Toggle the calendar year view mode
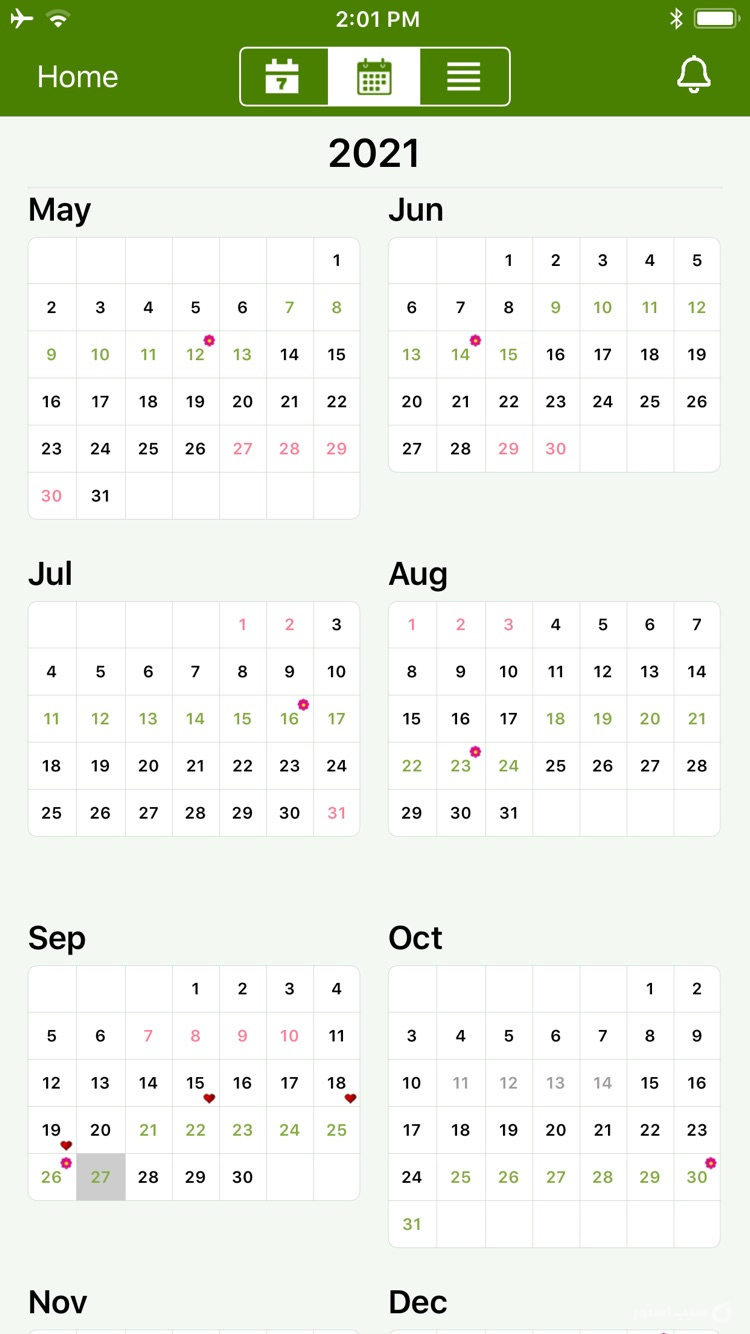The width and height of the screenshot is (750, 1334). 374,75
